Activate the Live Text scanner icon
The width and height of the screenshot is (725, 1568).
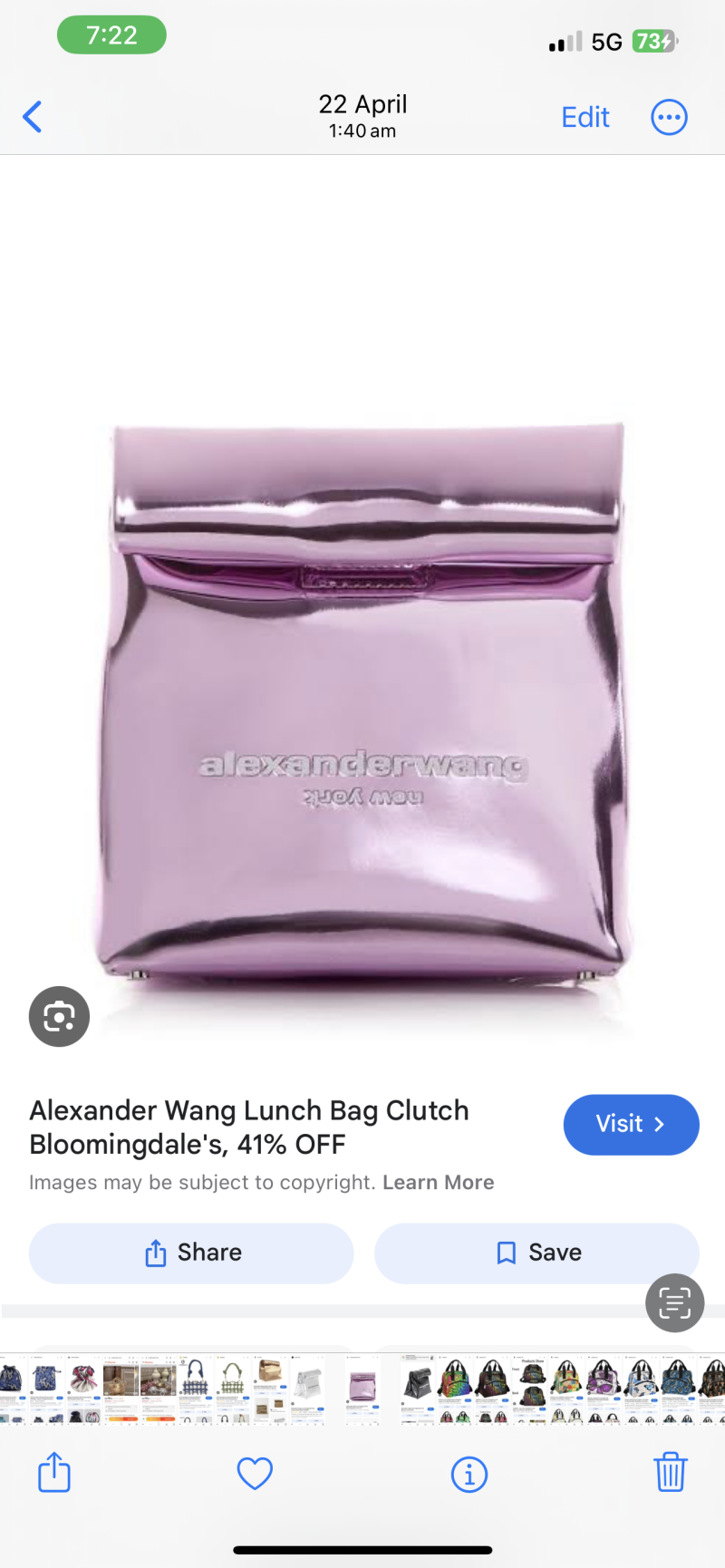[674, 1303]
